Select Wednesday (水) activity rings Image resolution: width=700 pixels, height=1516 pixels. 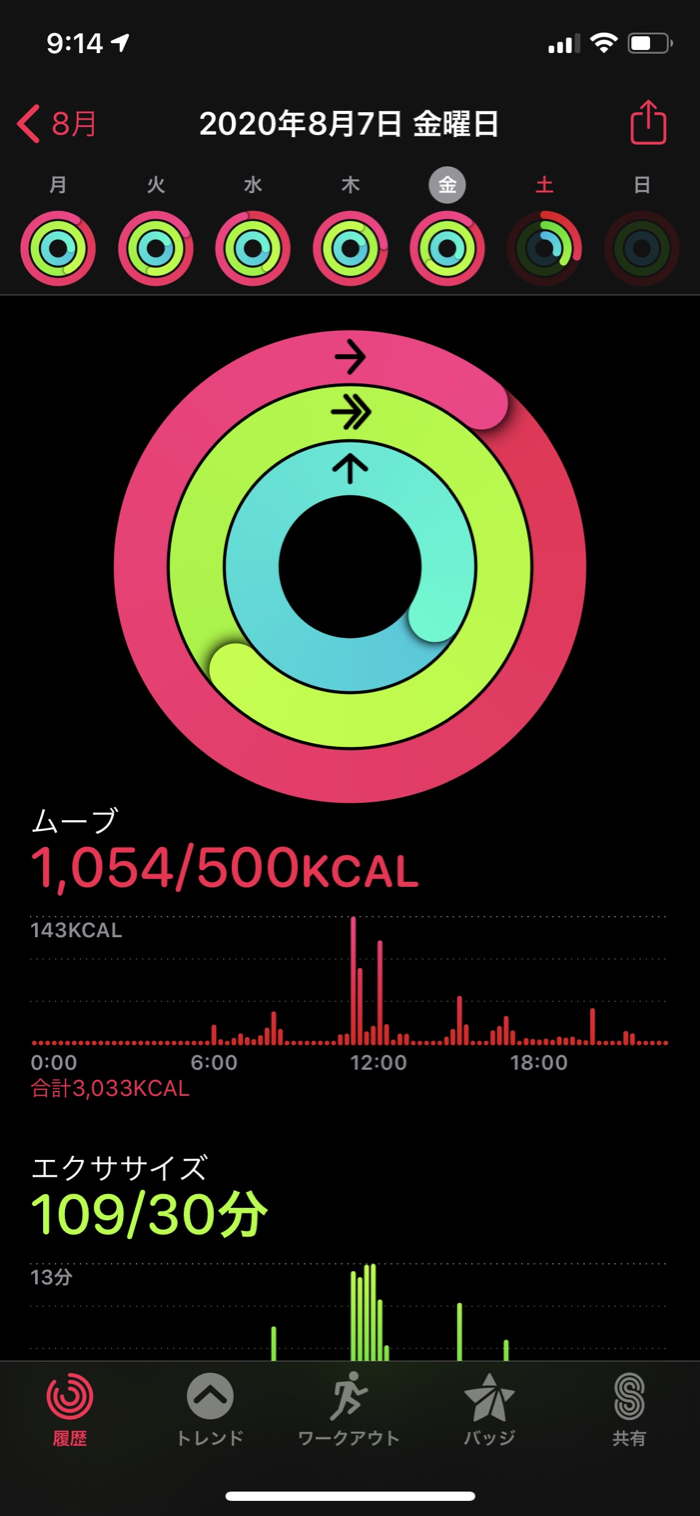pos(253,248)
